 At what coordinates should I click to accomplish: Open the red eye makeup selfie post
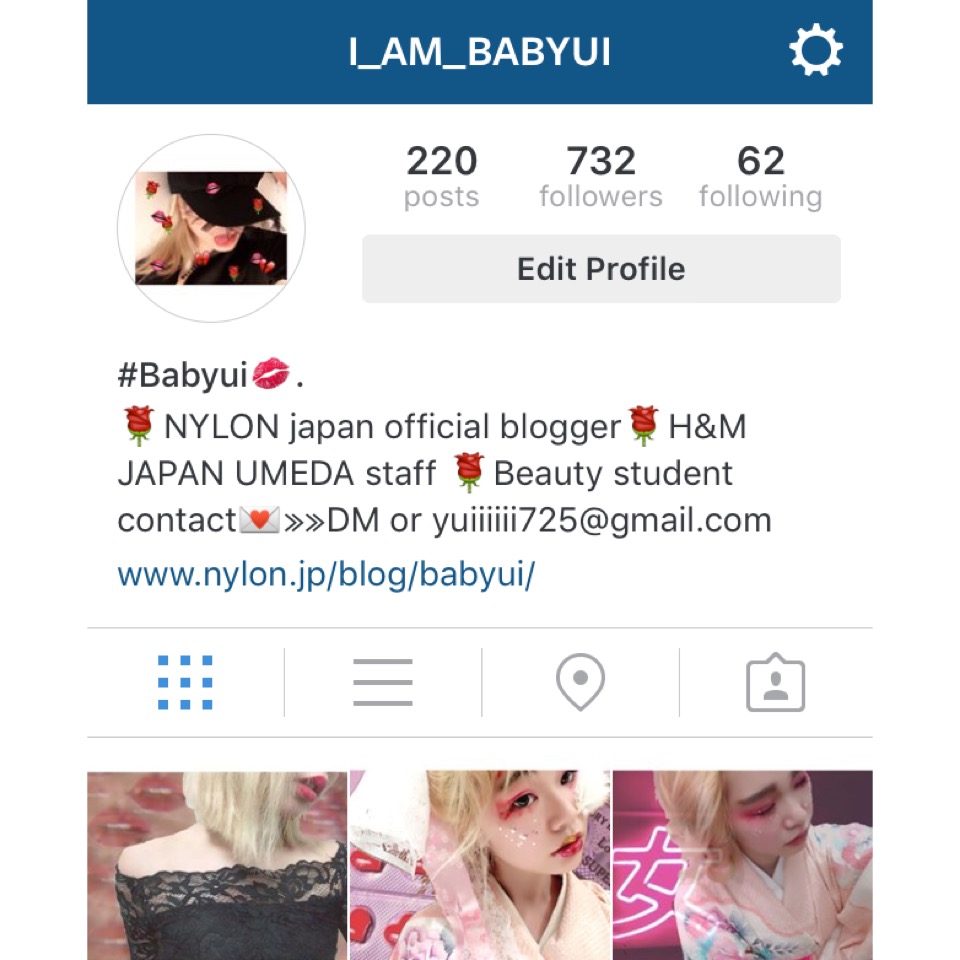pyautogui.click(x=480, y=865)
